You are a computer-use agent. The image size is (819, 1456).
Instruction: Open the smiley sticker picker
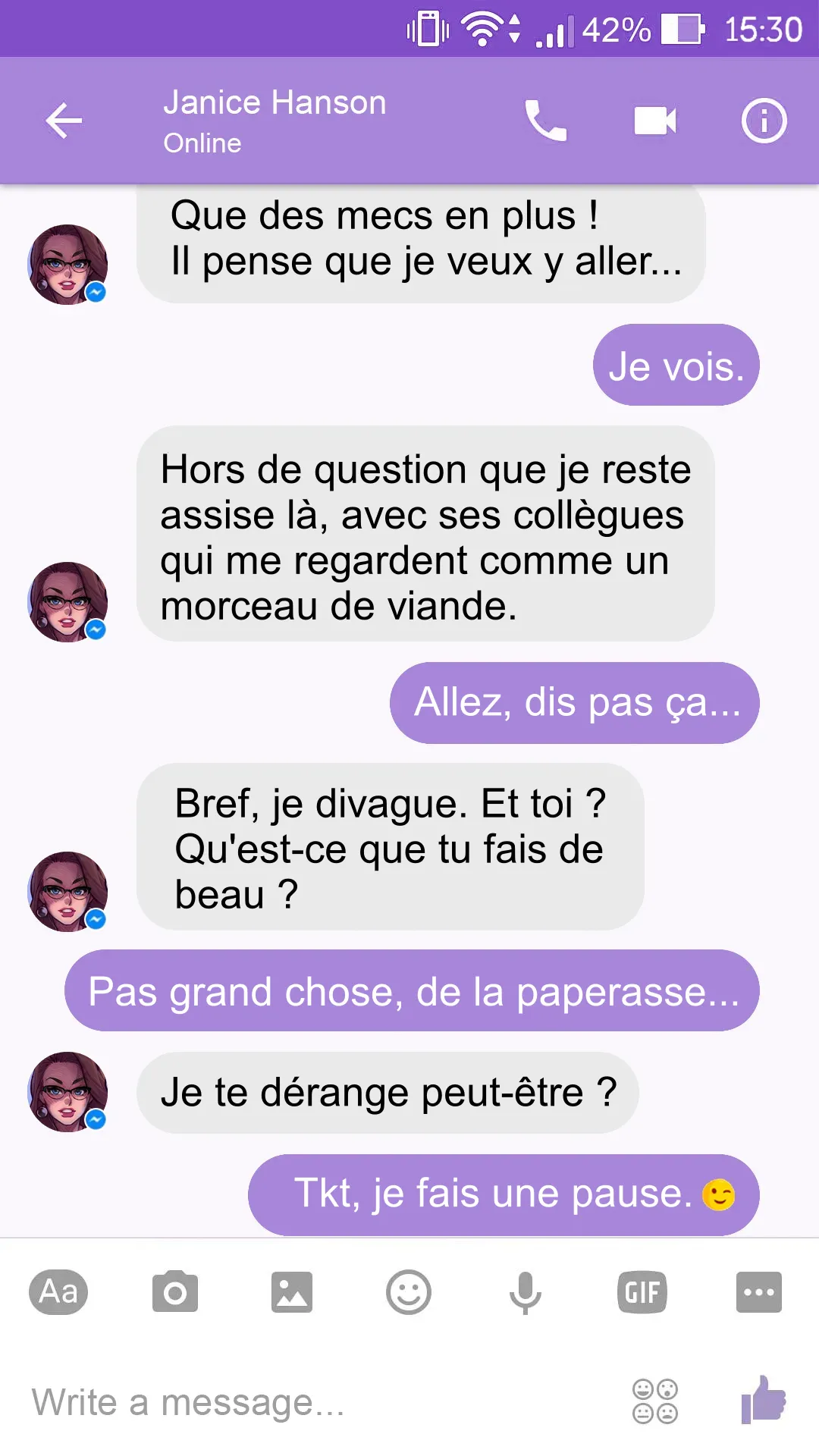[409, 1291]
